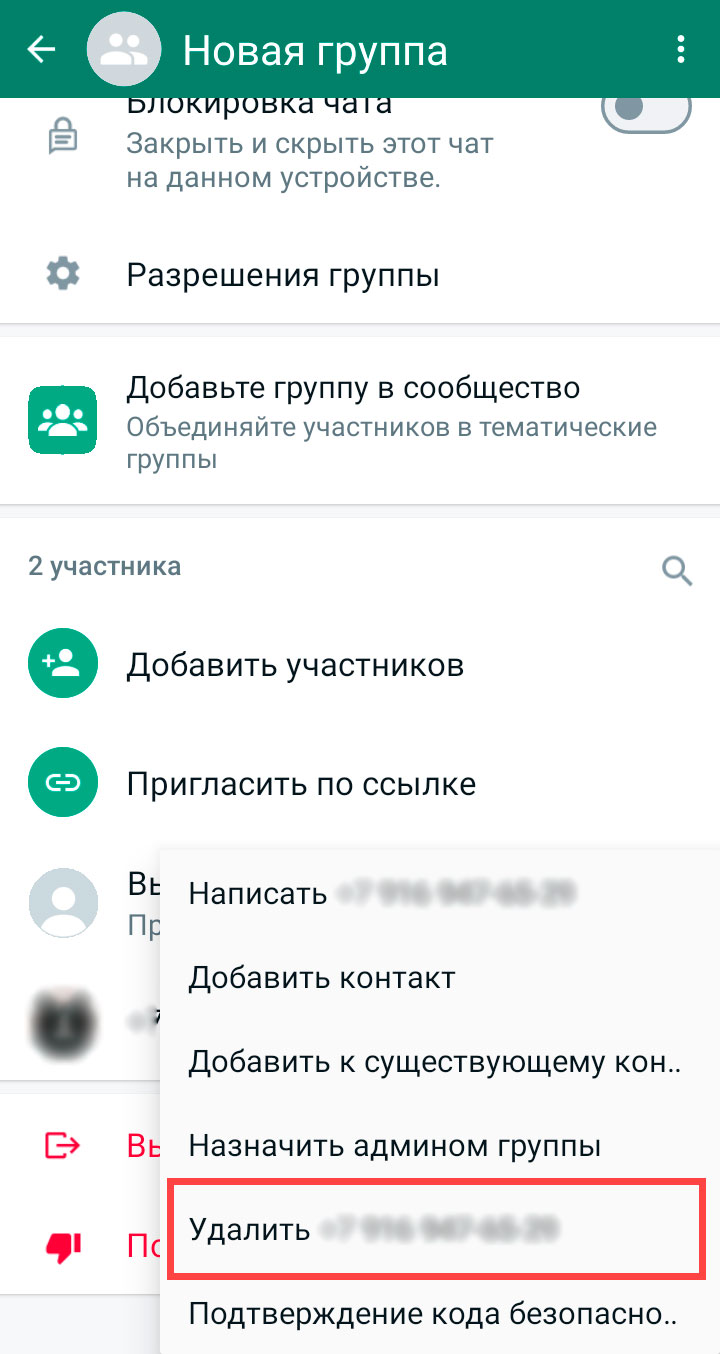The width and height of the screenshot is (720, 1354).
Task: Toggle the chat lock switch
Action: click(646, 110)
